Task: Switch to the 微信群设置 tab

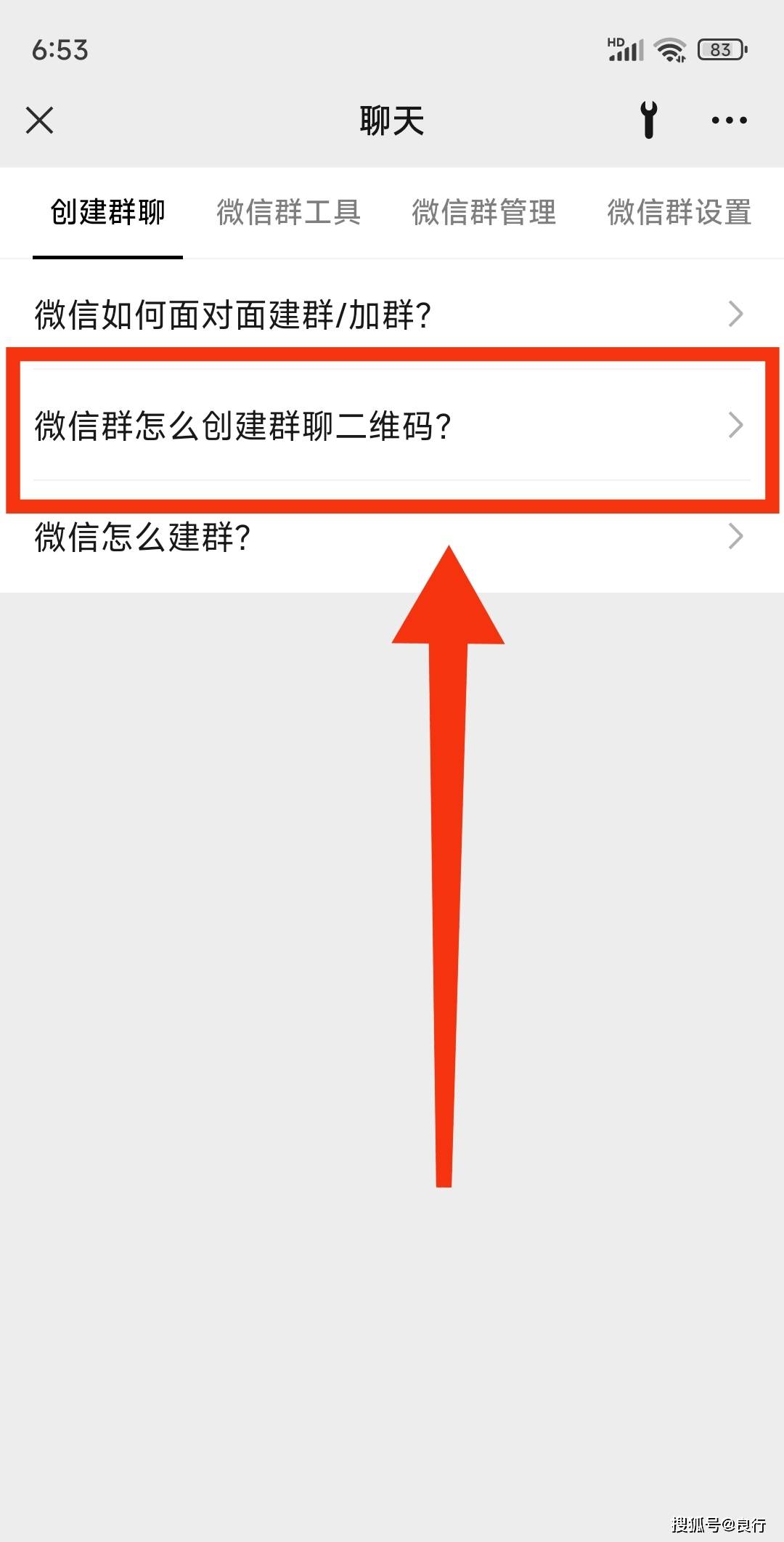Action: pyautogui.click(x=679, y=213)
